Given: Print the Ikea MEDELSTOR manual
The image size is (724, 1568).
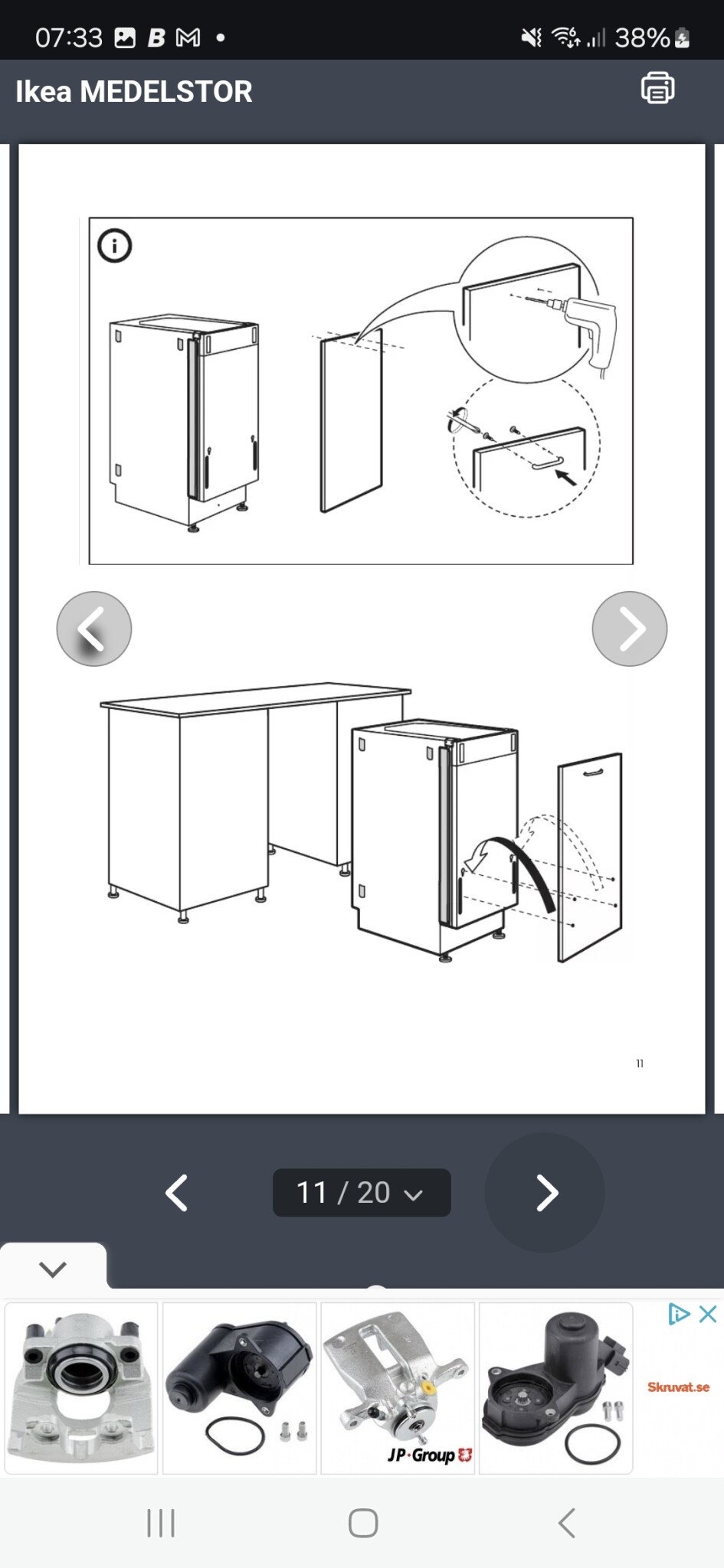Looking at the screenshot, I should coord(657,88).
